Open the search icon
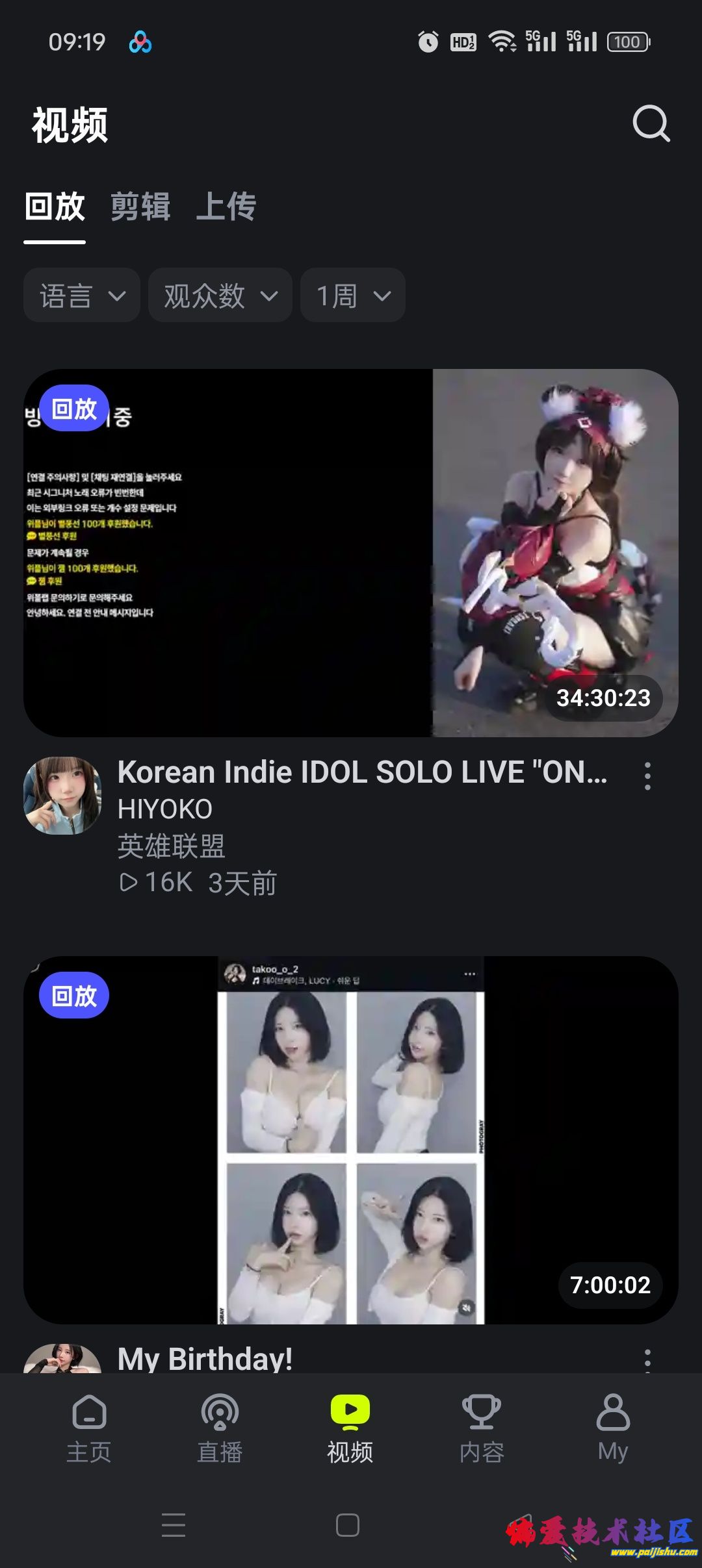This screenshot has height=1568, width=702. pos(651,123)
